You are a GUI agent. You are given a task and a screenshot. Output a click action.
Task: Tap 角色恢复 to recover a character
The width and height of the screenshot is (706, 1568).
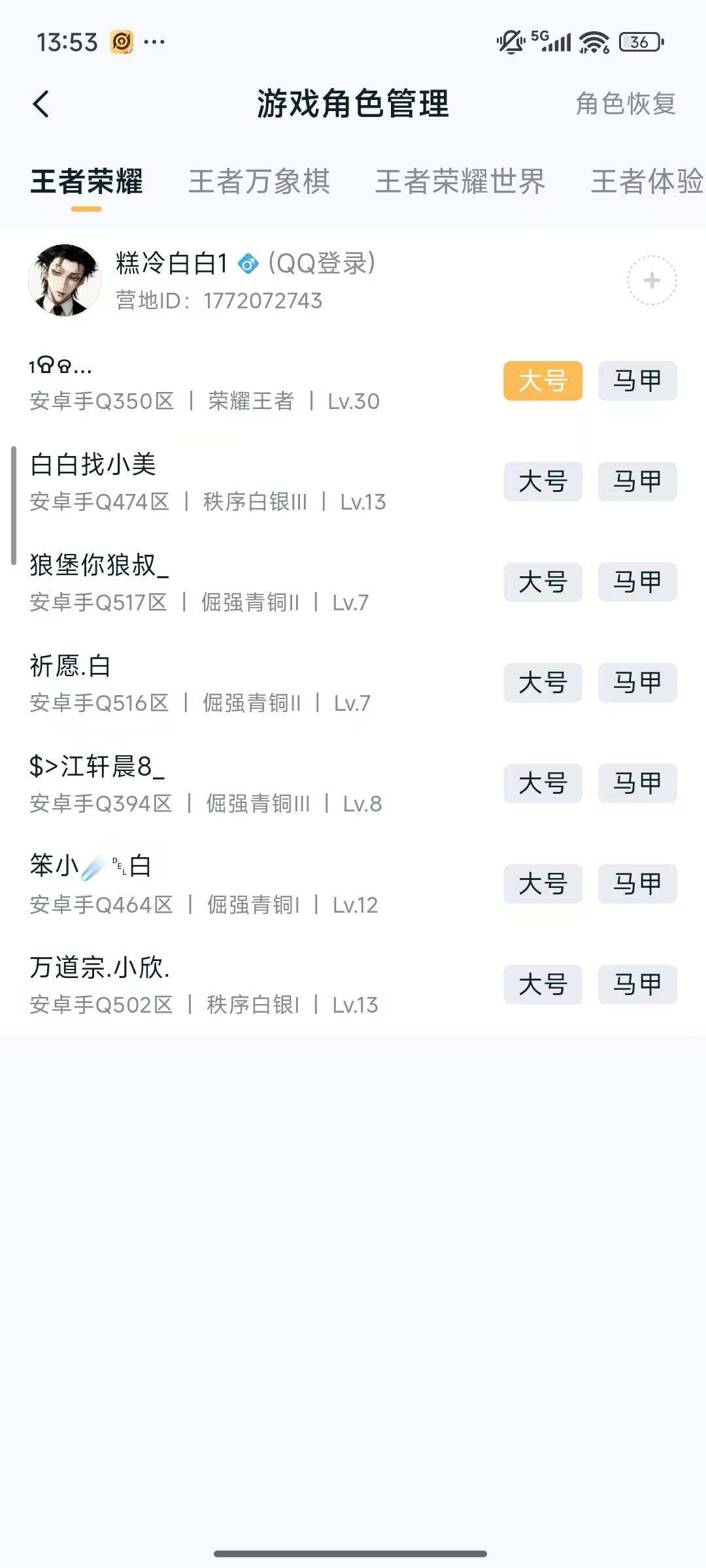point(625,105)
